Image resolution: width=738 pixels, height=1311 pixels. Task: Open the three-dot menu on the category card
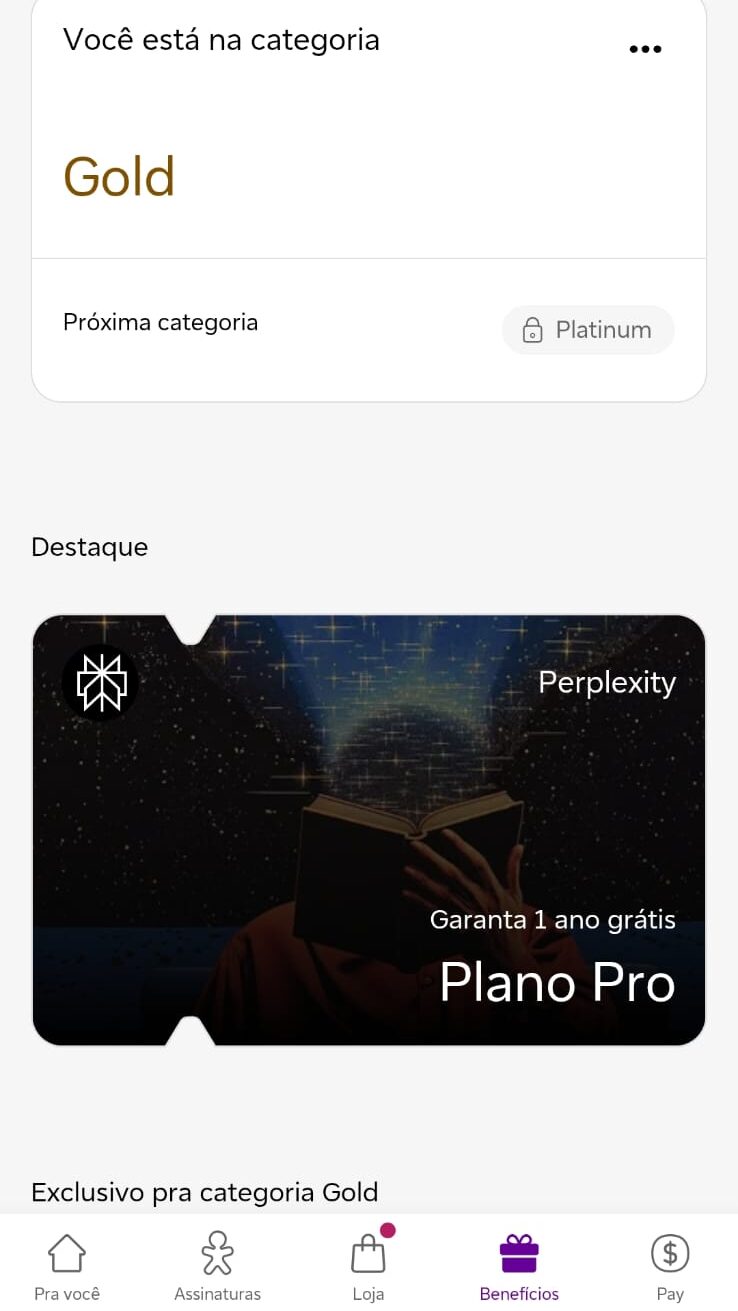click(645, 49)
